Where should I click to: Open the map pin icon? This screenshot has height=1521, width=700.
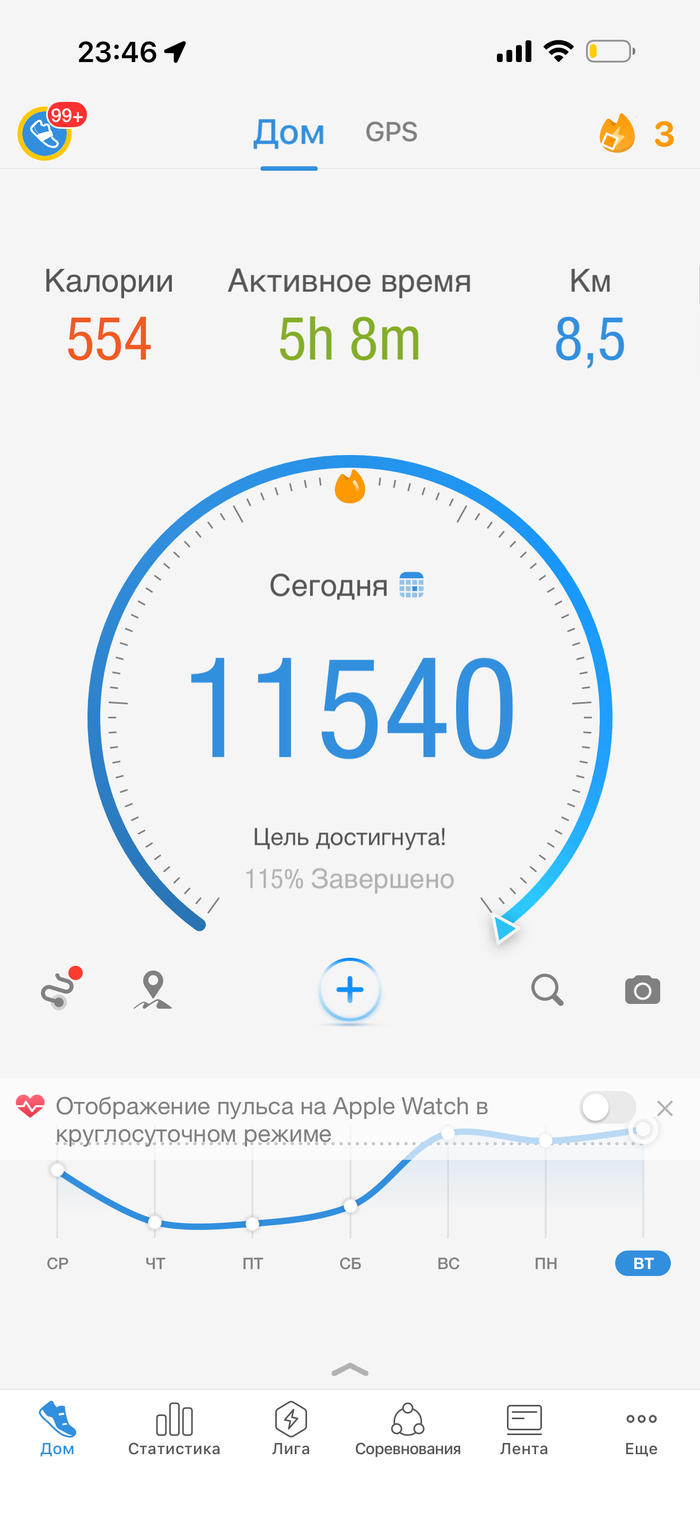coord(152,990)
